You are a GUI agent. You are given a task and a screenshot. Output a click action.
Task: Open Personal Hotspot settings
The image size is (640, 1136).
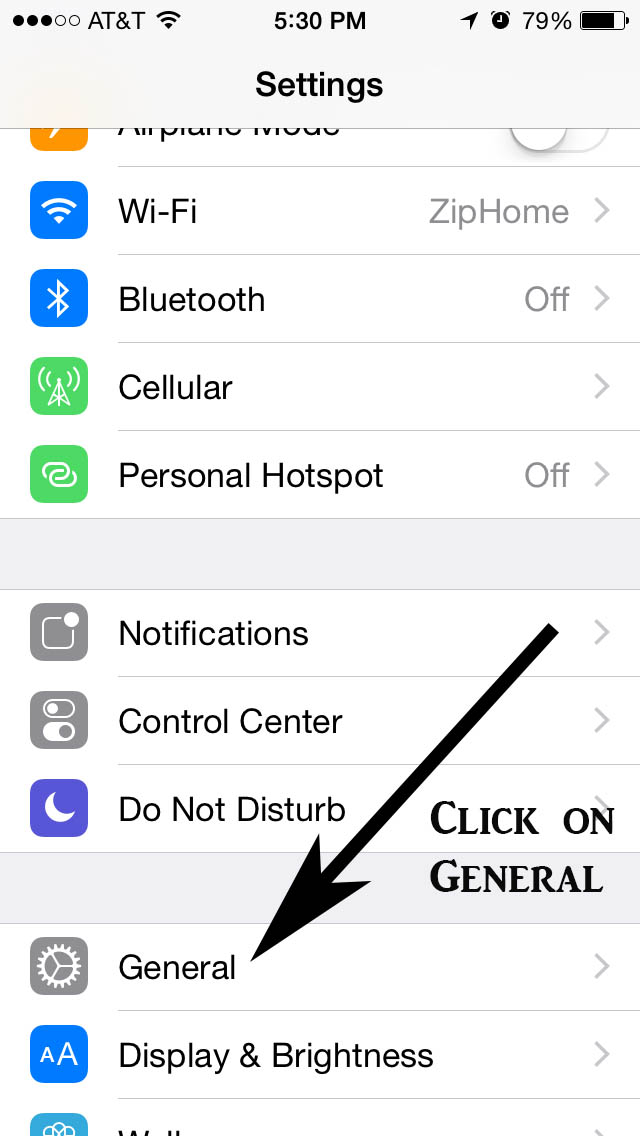click(320, 475)
